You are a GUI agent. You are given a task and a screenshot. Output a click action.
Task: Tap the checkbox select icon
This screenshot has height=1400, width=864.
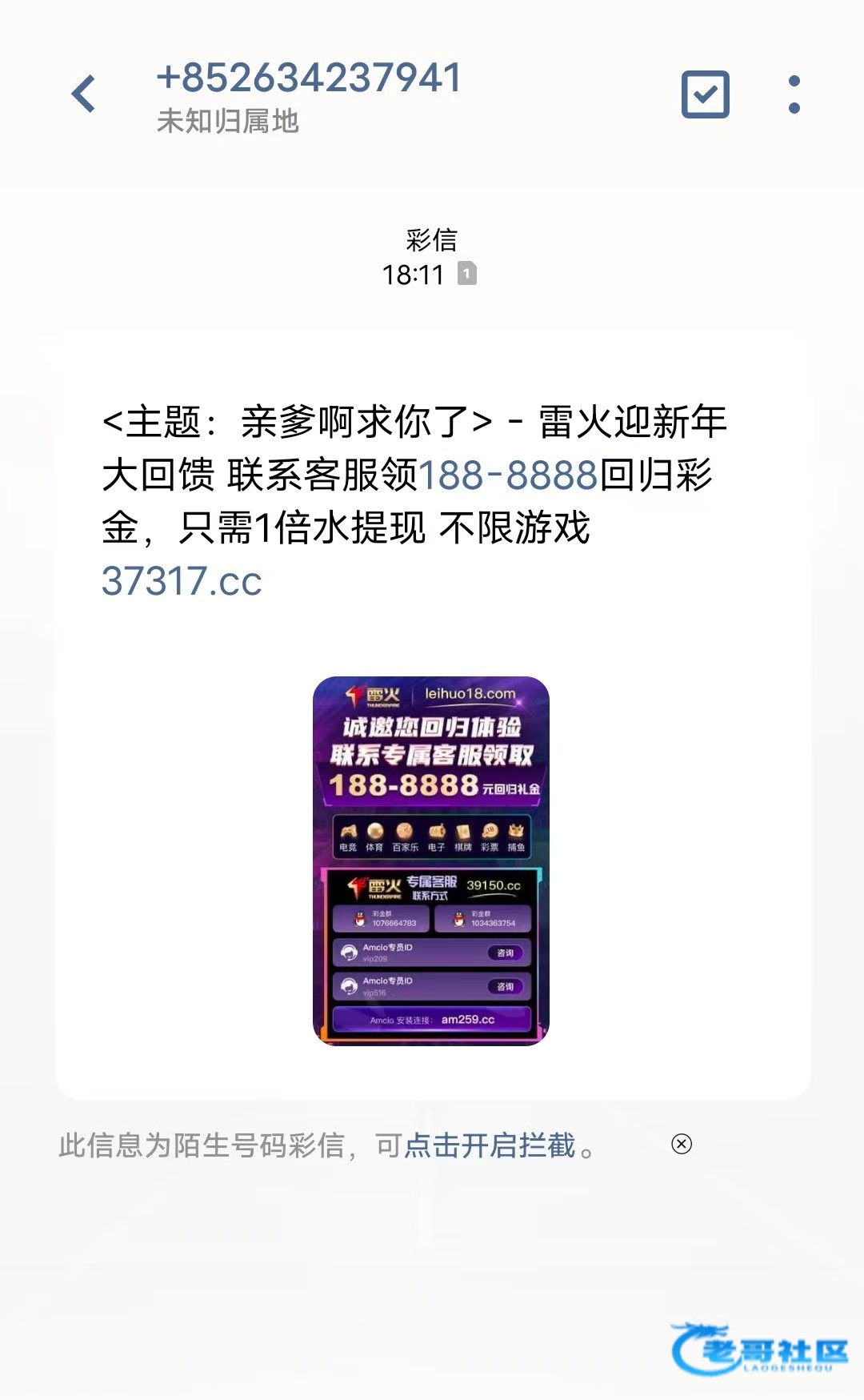coord(705,94)
